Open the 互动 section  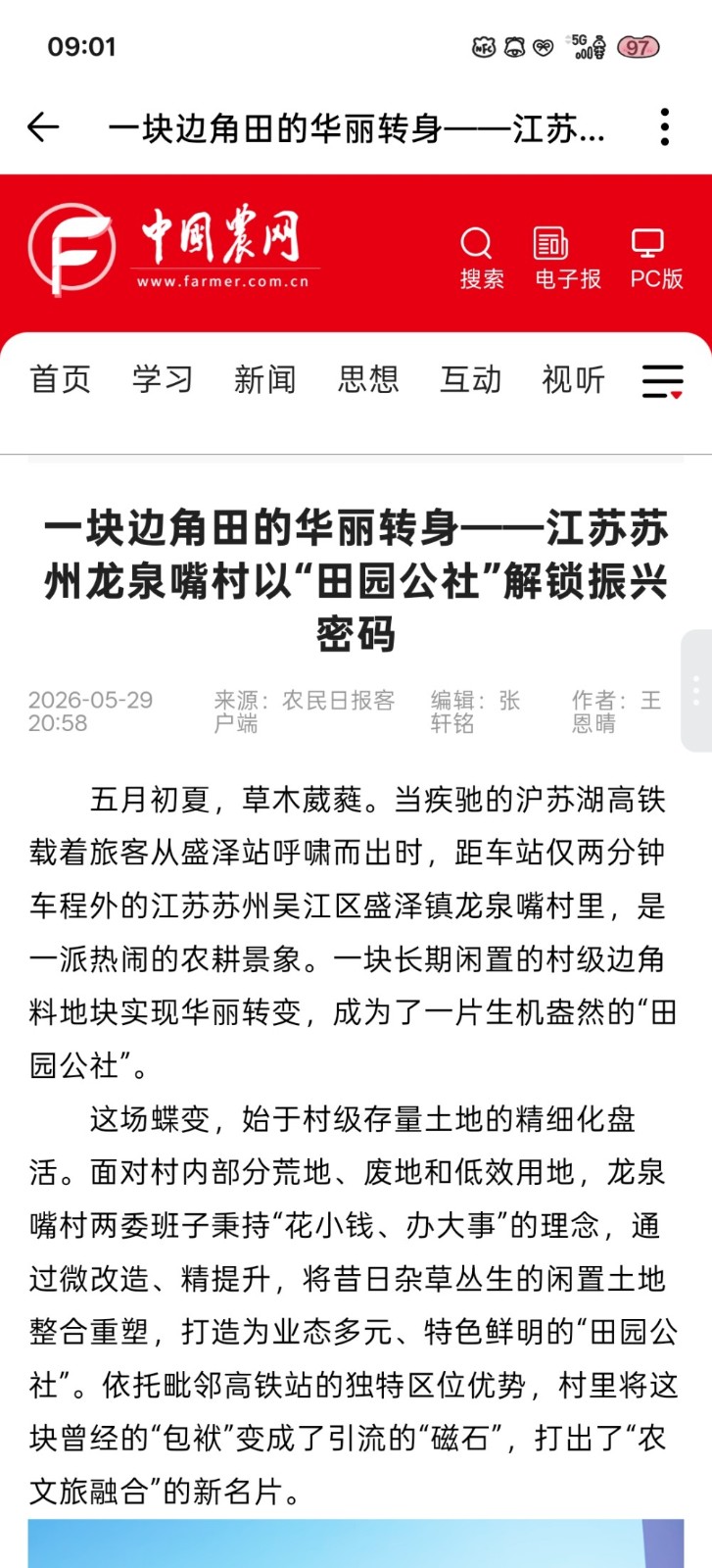(x=470, y=379)
